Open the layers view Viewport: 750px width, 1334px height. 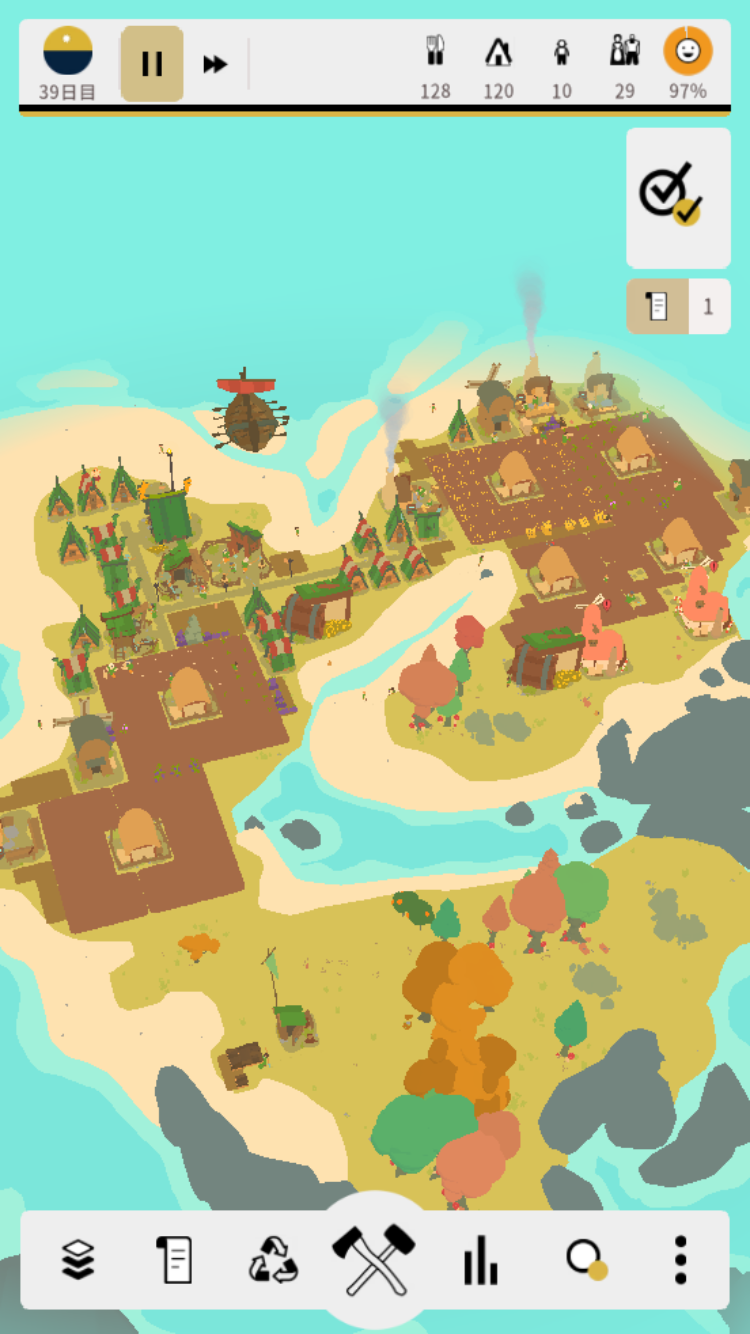pos(78,1259)
